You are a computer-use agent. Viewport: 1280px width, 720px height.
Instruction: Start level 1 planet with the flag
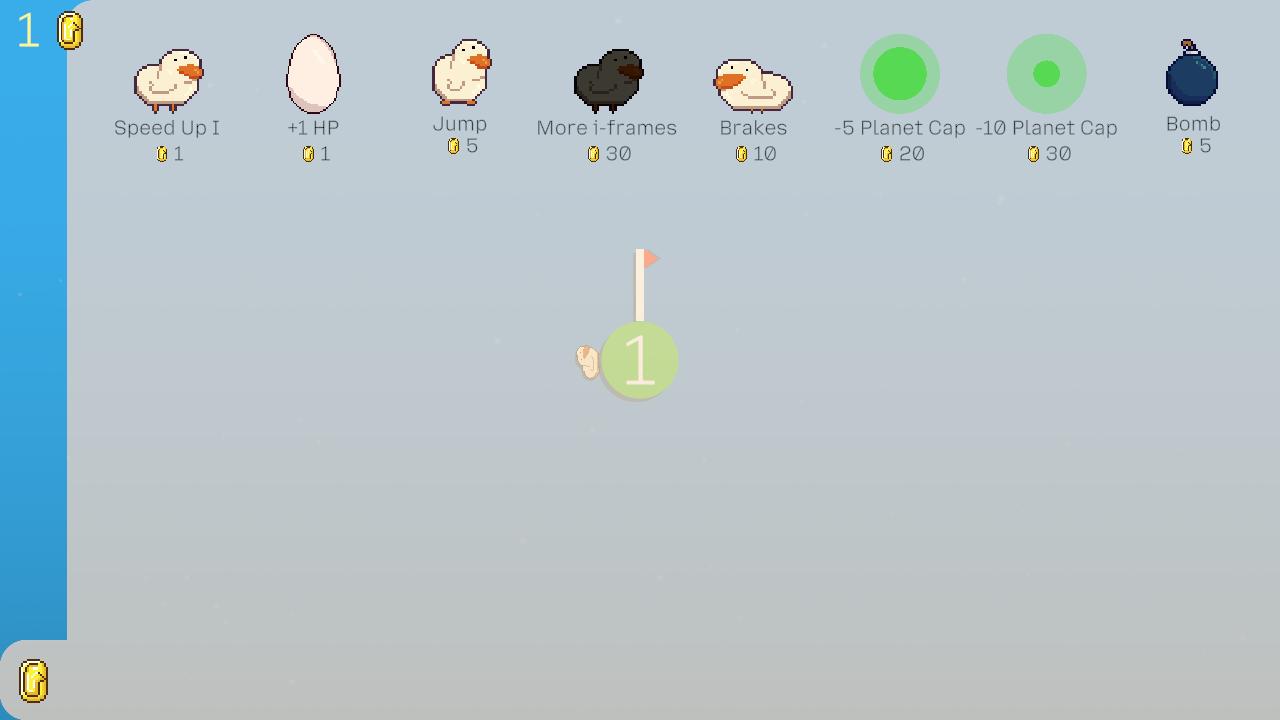(x=640, y=360)
